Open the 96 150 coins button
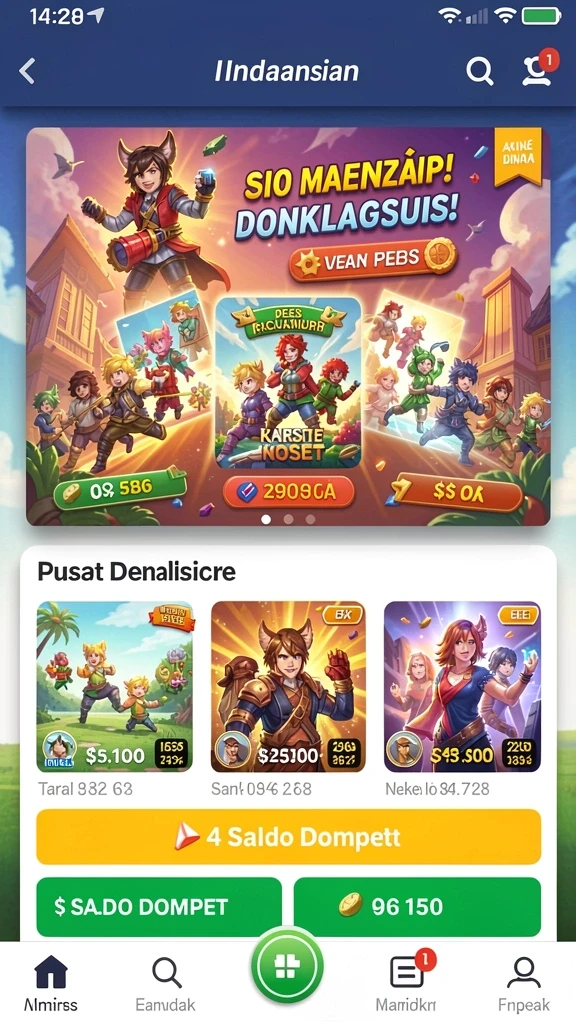 (x=417, y=906)
